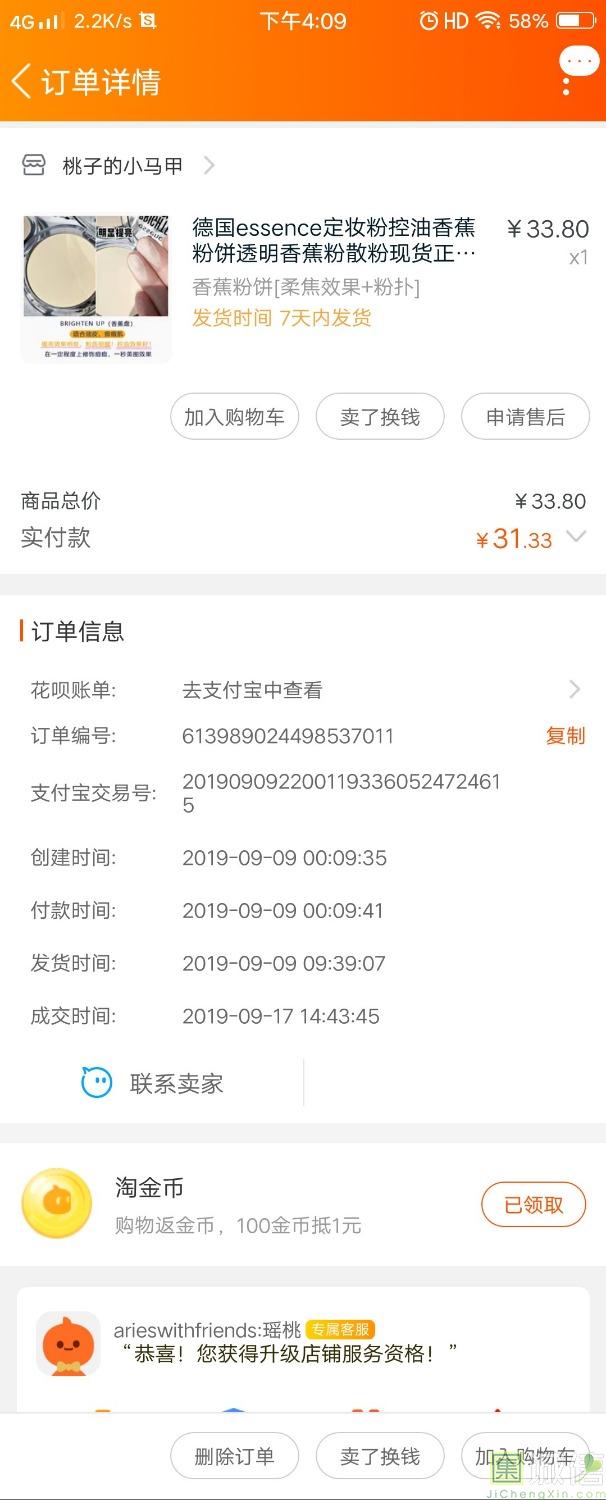This screenshot has width=606, height=1500.
Task: Tap 申请售后 for this order
Action: (x=525, y=417)
